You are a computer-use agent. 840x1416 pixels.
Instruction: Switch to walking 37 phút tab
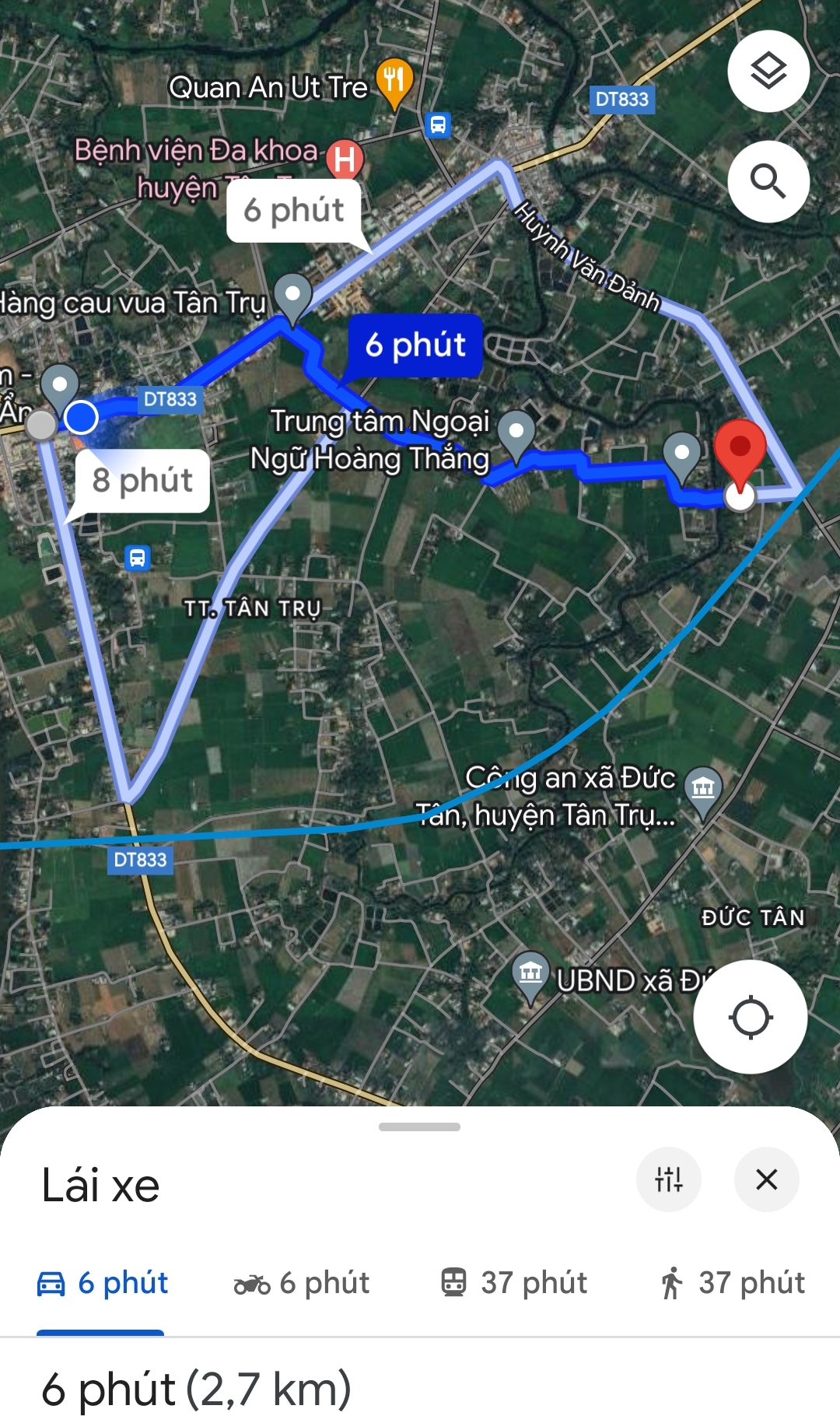coord(732,1283)
